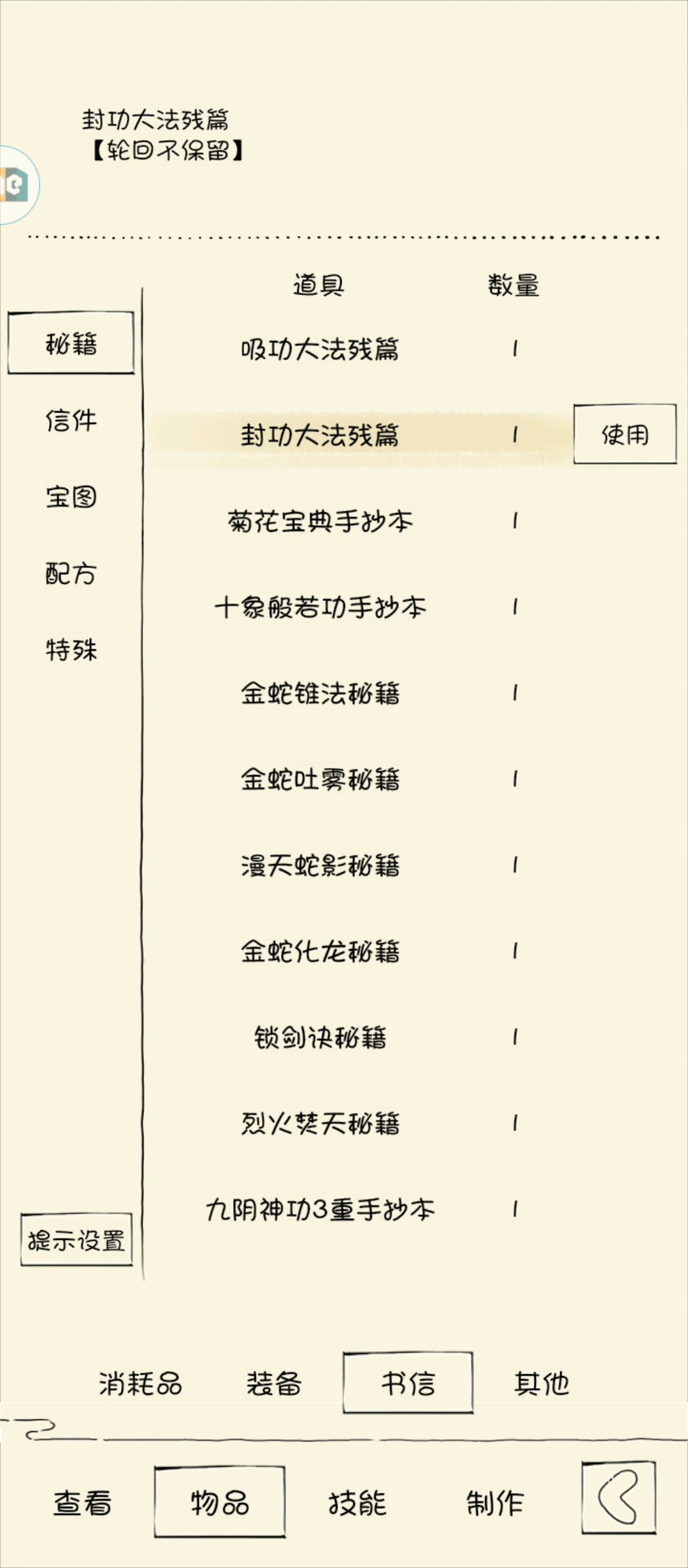Select 十象般若功手抄本 item row
The image size is (688, 1568).
pos(357,607)
